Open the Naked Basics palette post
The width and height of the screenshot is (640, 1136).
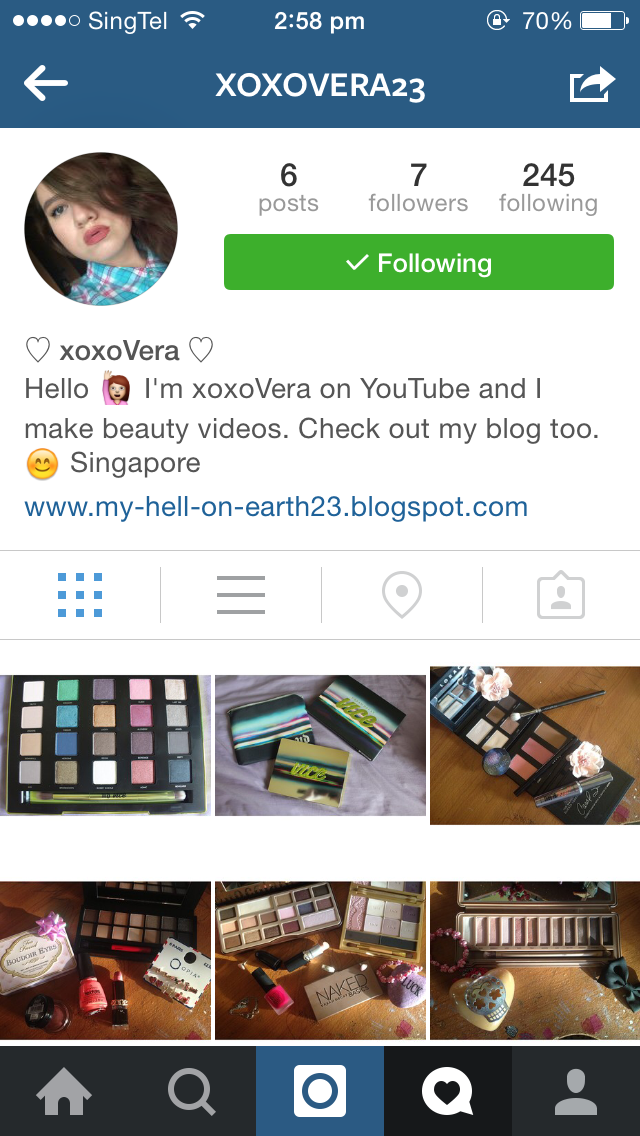320,961
